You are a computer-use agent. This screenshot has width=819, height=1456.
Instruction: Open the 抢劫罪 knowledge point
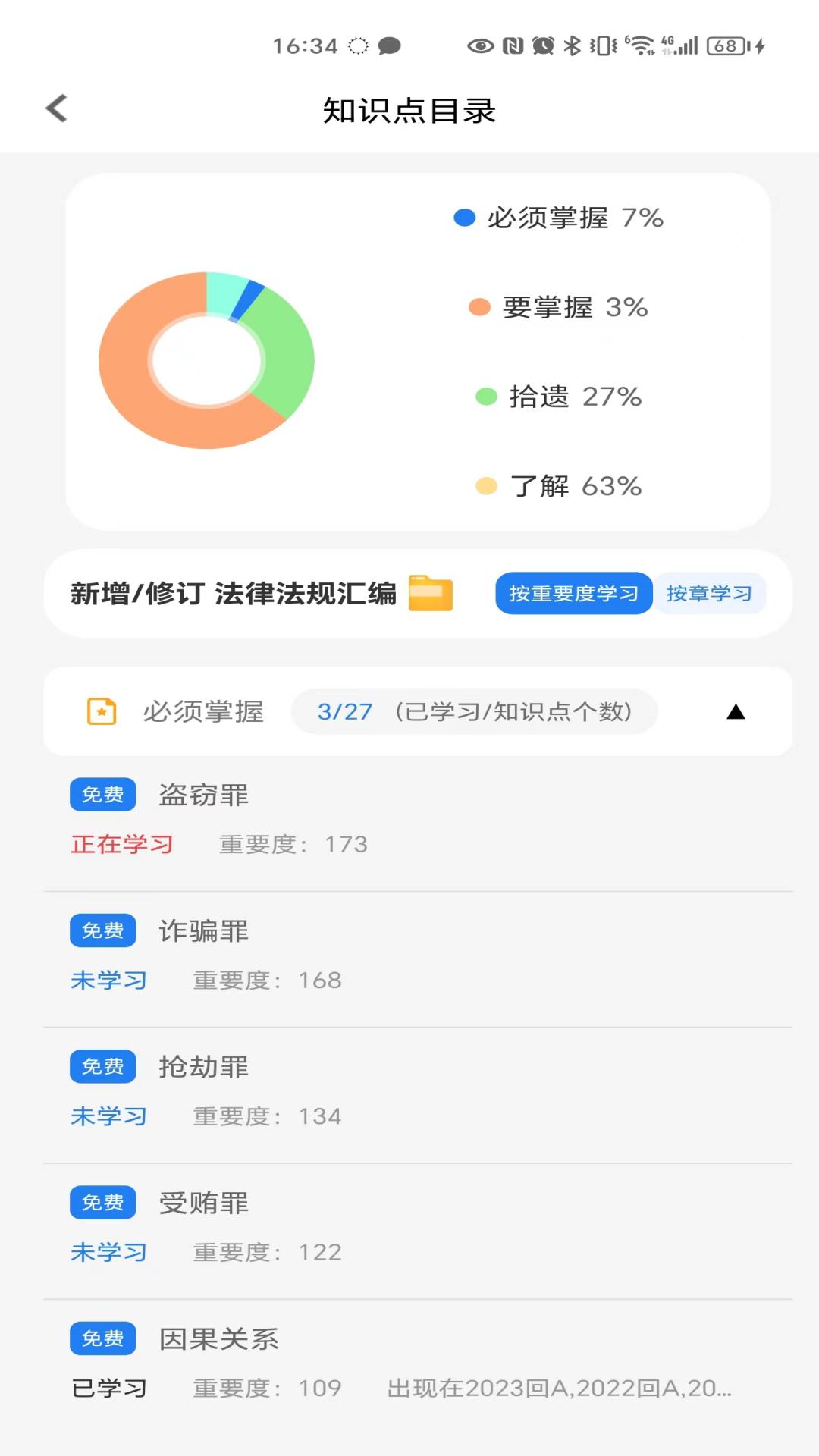coord(203,1066)
